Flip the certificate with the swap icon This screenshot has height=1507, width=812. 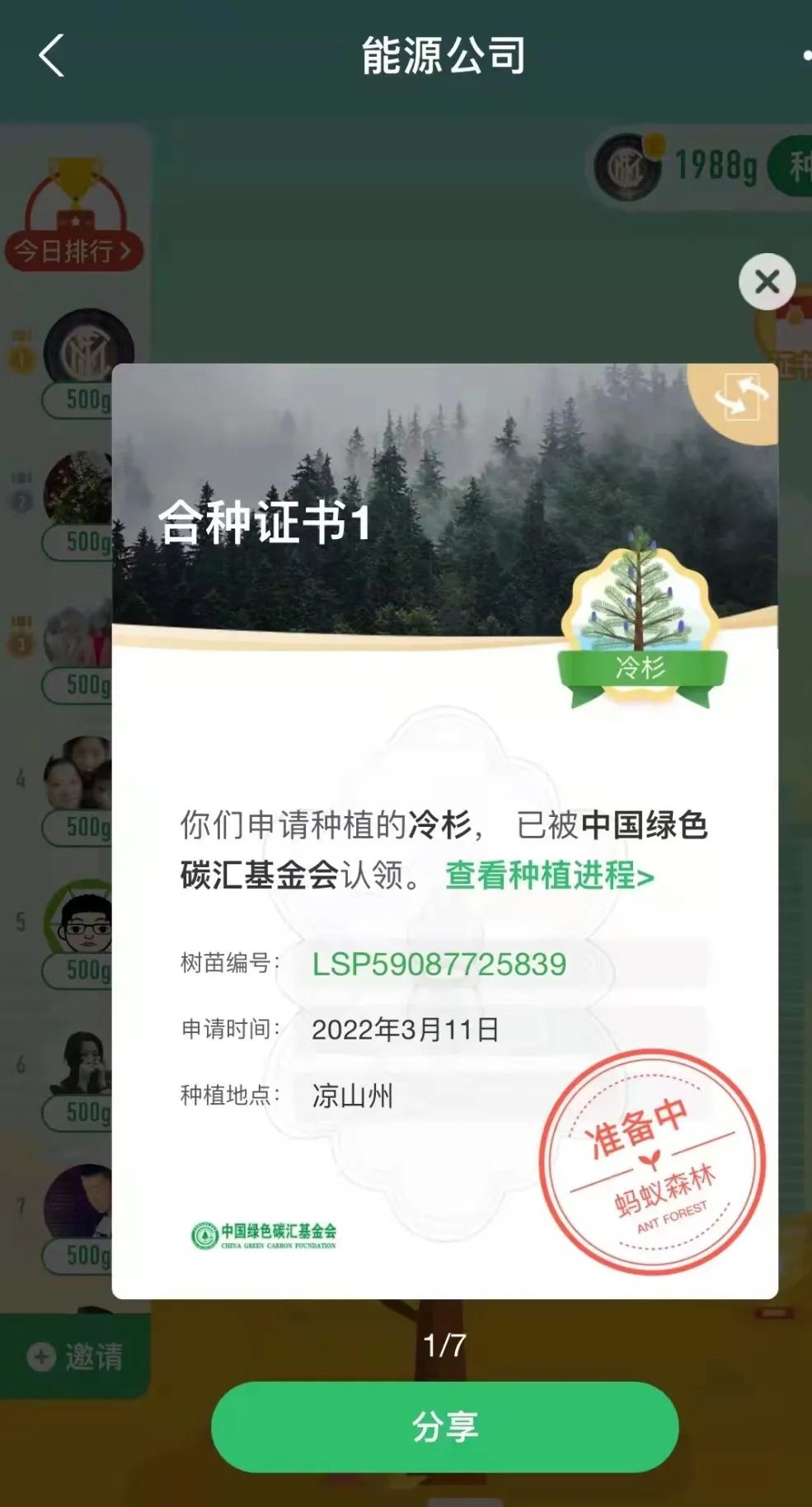coord(739,398)
